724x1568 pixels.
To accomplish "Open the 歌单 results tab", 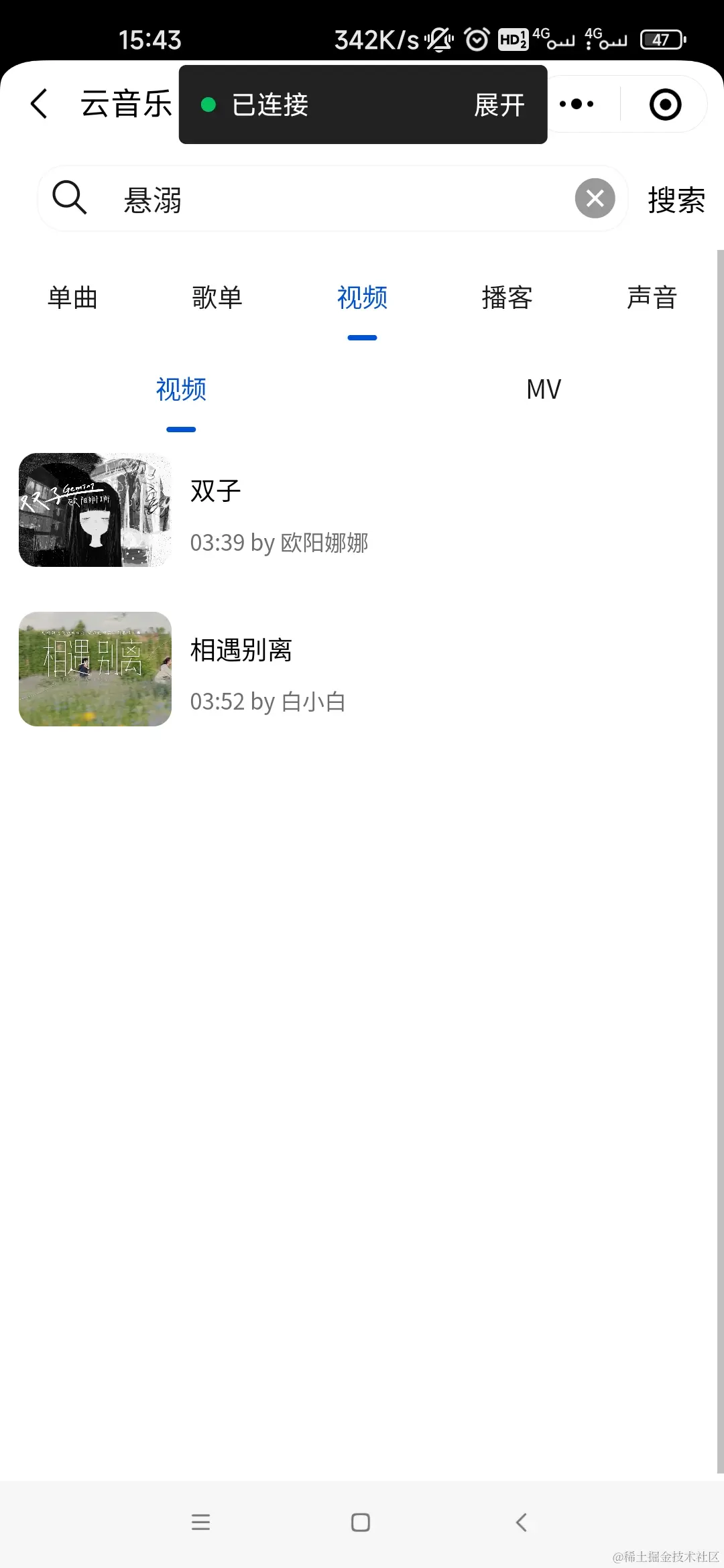I will 217,298.
